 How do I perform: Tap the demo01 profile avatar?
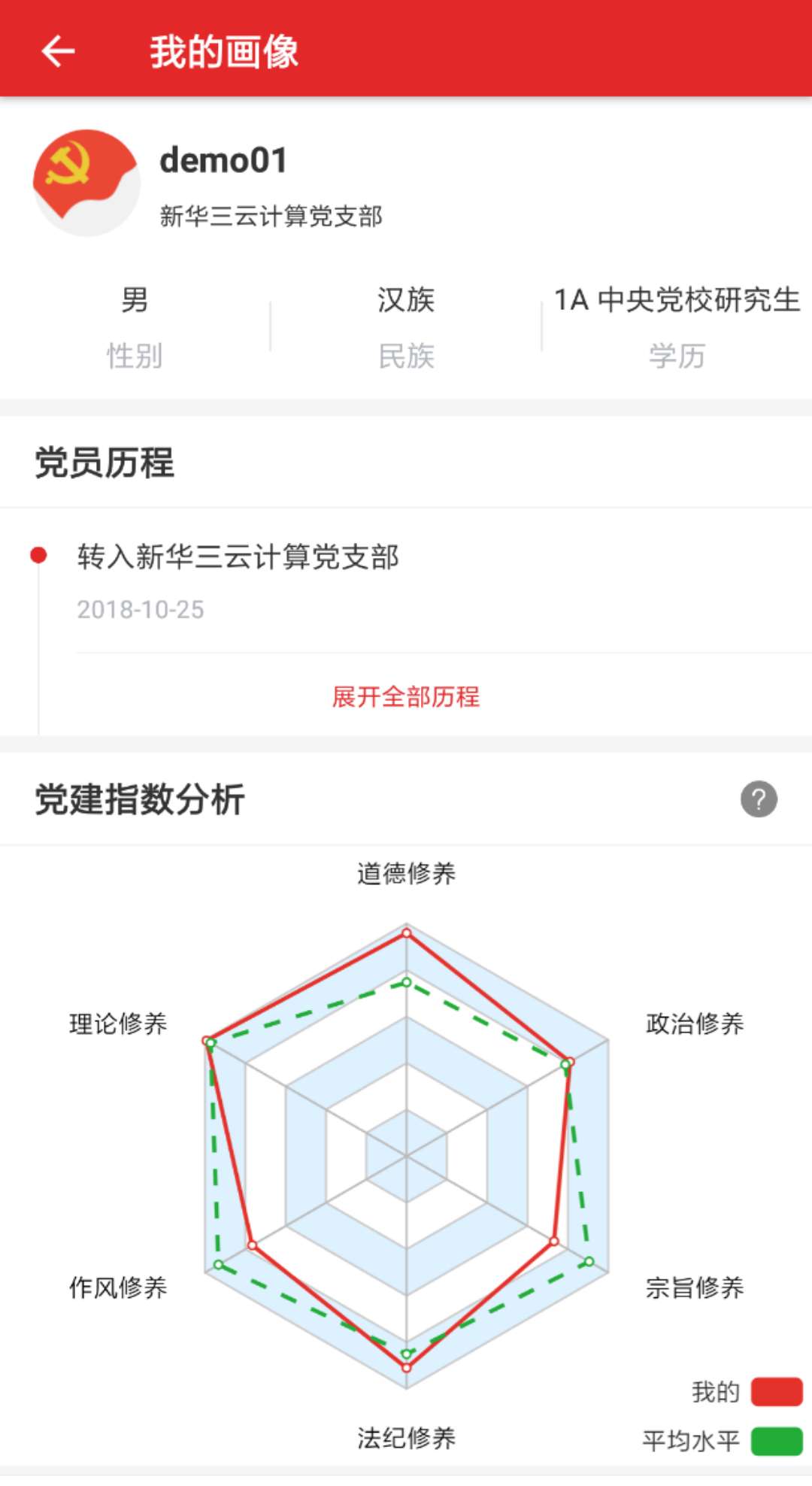pyautogui.click(x=86, y=183)
